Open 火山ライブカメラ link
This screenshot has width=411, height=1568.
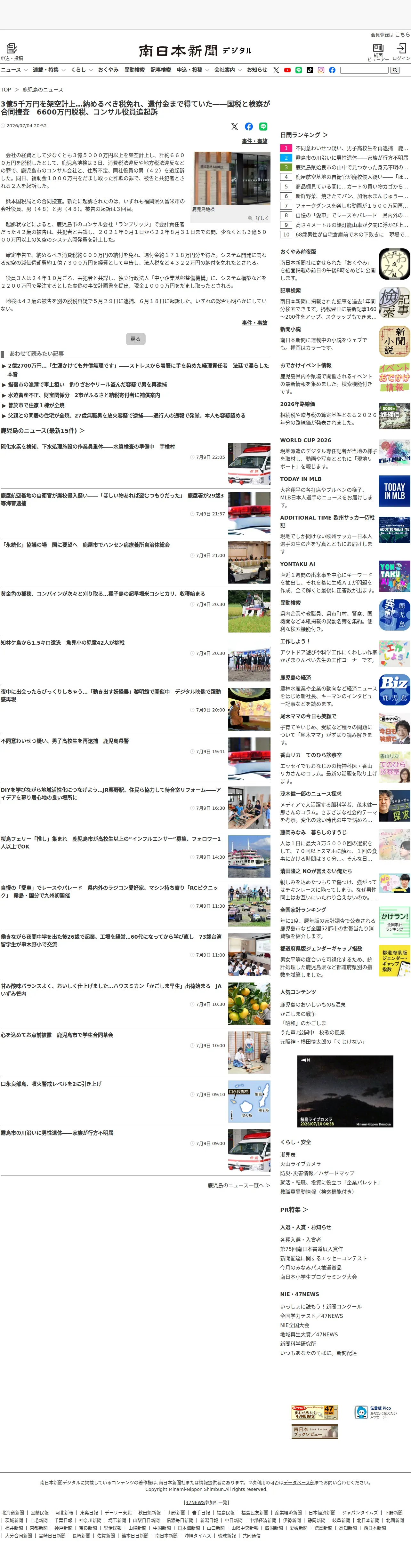(300, 1164)
